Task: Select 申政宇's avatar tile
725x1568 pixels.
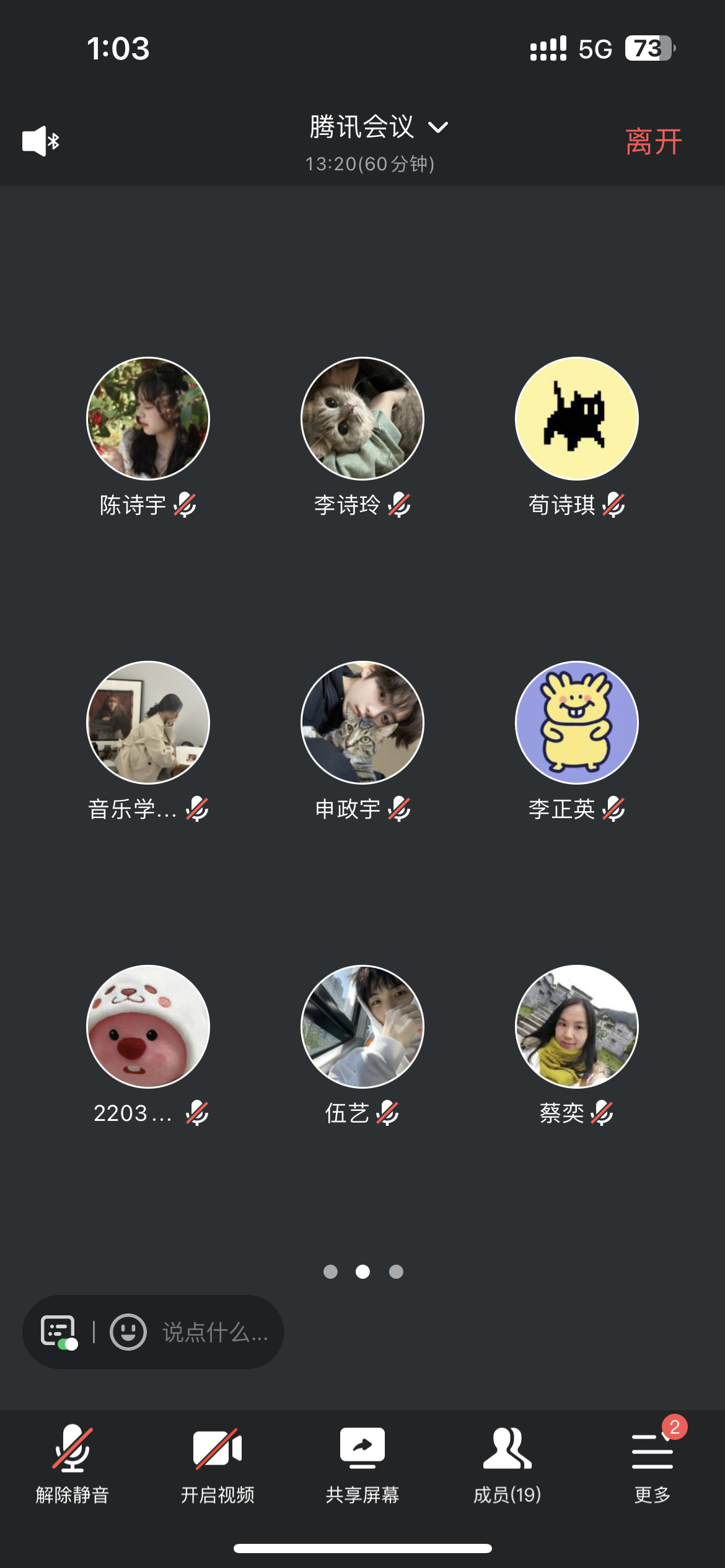Action: [362, 723]
